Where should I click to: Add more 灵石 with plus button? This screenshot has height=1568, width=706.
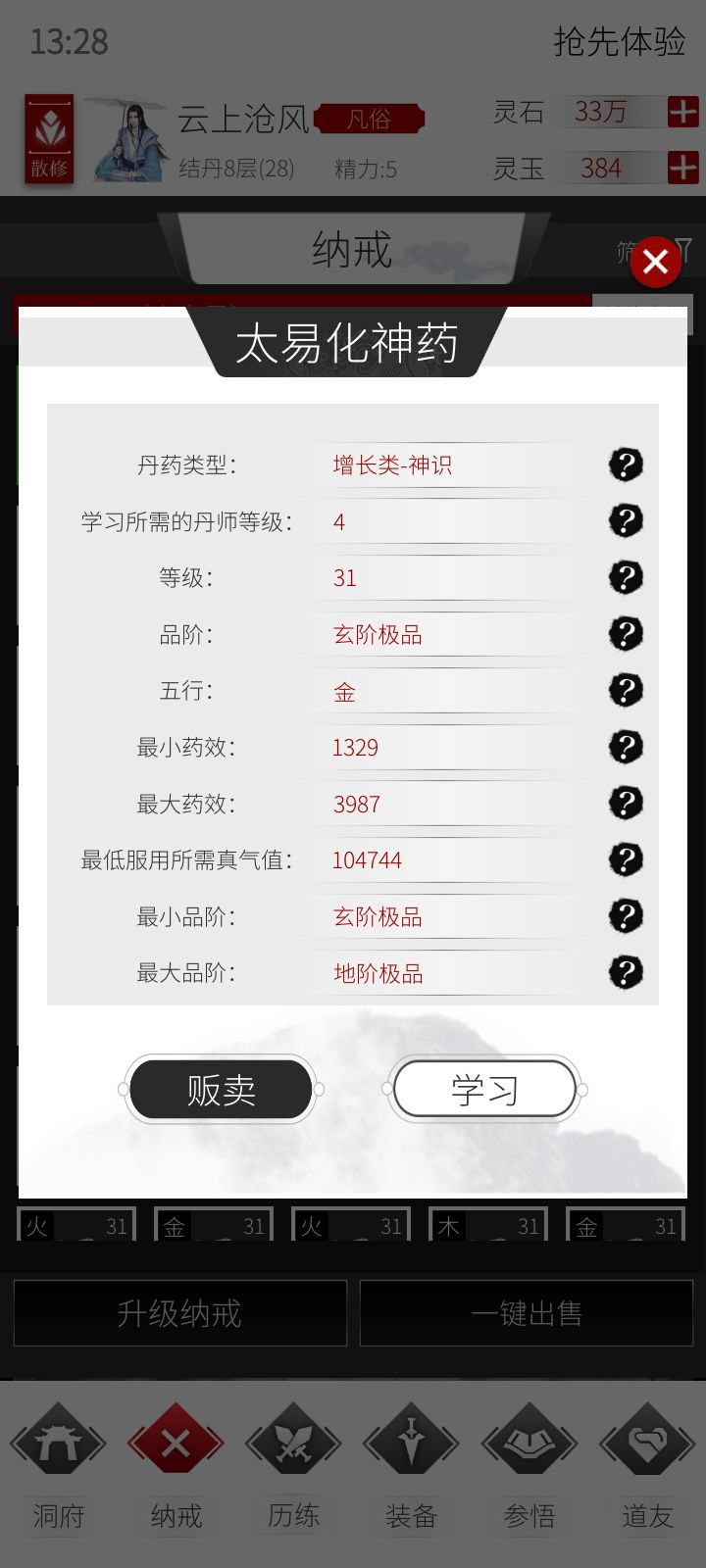point(682,112)
